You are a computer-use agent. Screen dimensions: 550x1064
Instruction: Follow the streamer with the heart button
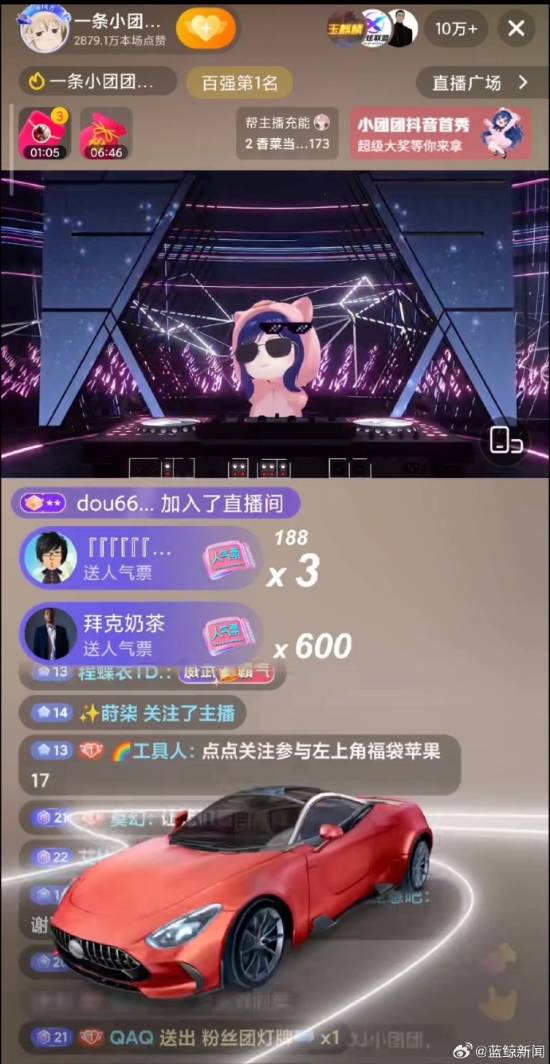coord(206,28)
